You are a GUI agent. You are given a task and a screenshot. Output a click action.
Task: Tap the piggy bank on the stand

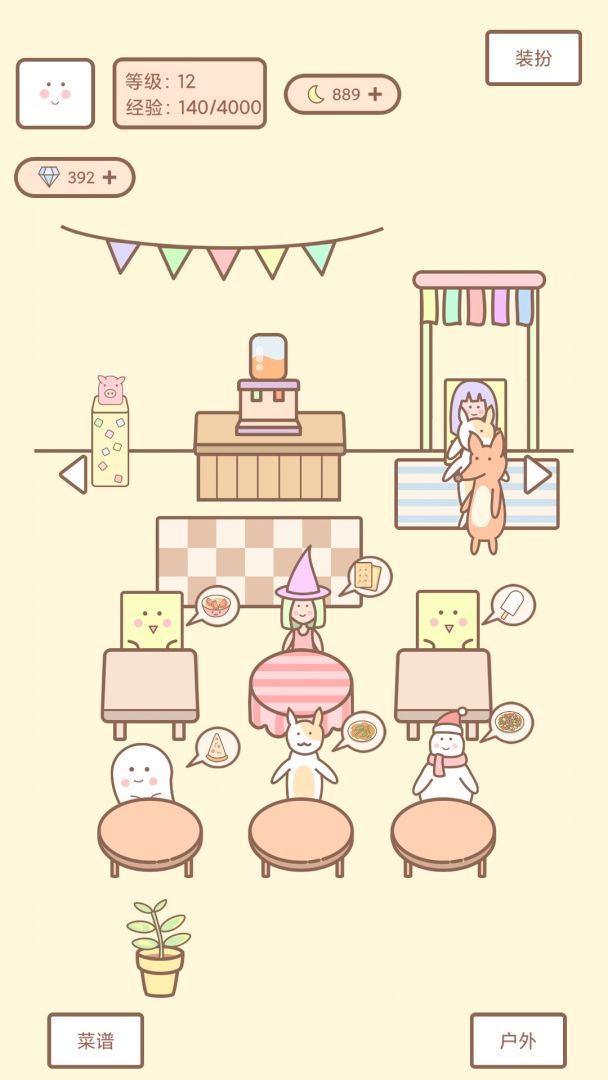pyautogui.click(x=110, y=390)
